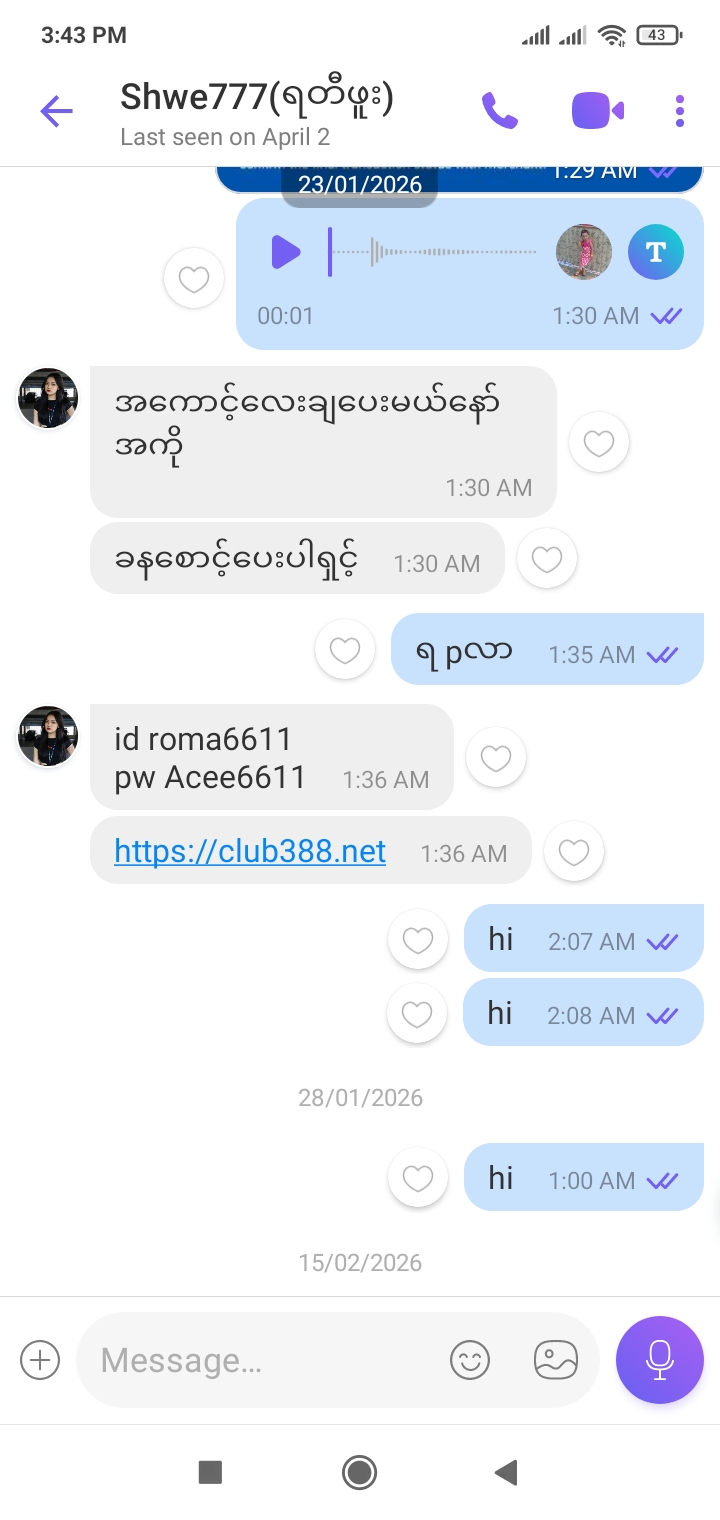This screenshot has width=720, height=1520.
Task: Like the voice message sent at 1:30 AM
Action: click(x=194, y=278)
